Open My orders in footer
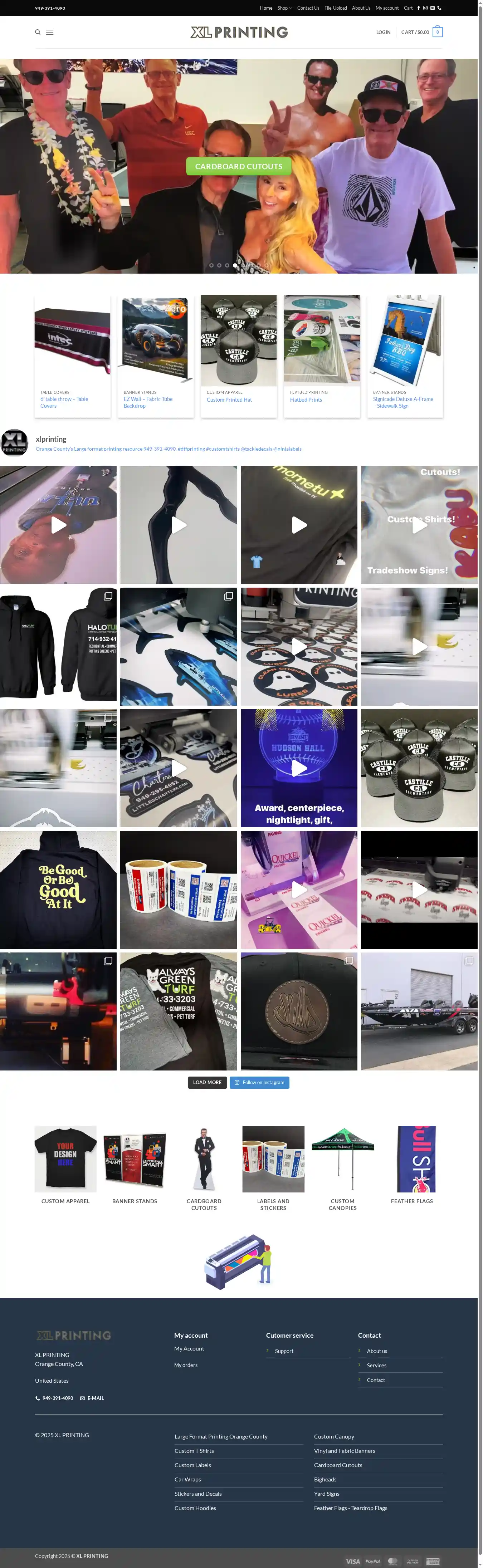The image size is (483, 1568). (186, 1365)
